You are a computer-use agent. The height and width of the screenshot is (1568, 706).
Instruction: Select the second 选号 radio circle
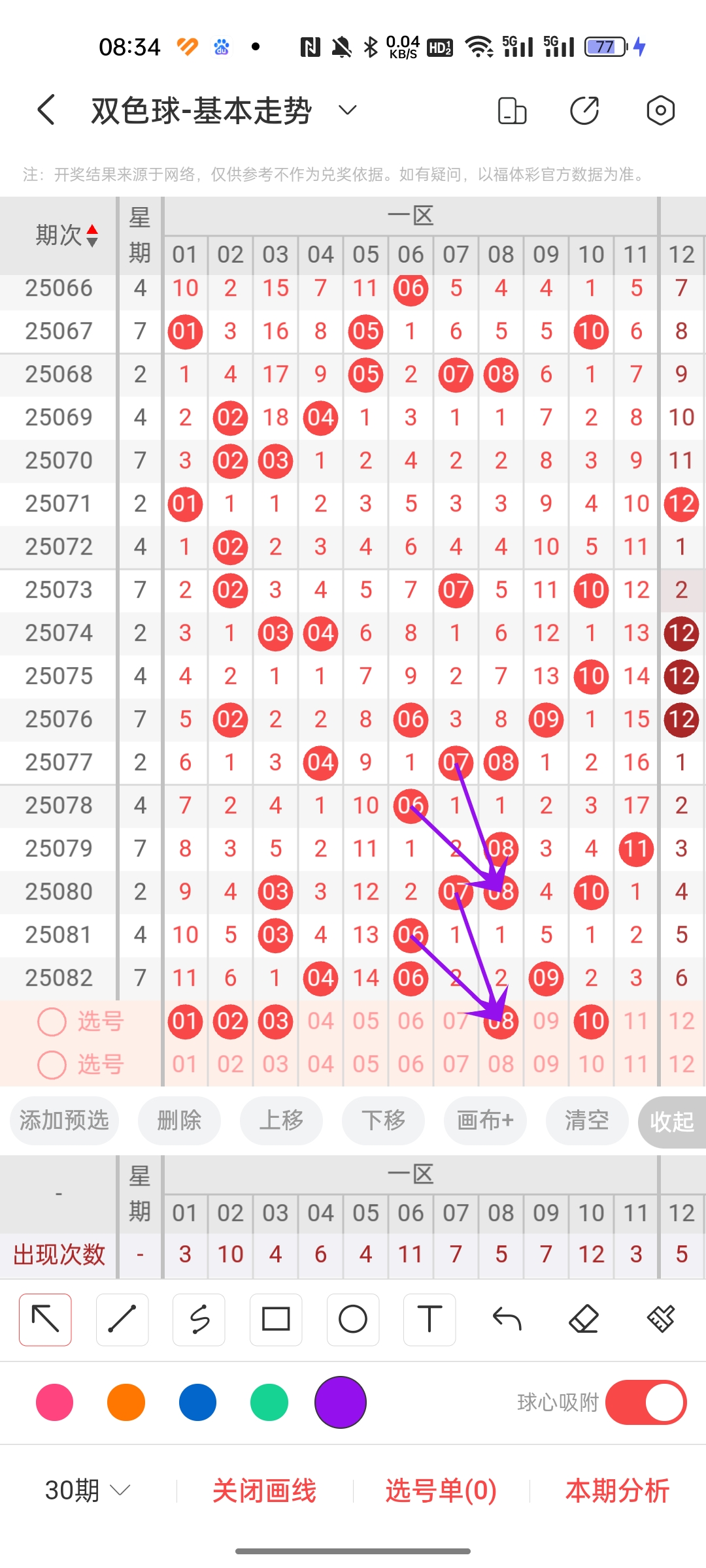pyautogui.click(x=51, y=1064)
